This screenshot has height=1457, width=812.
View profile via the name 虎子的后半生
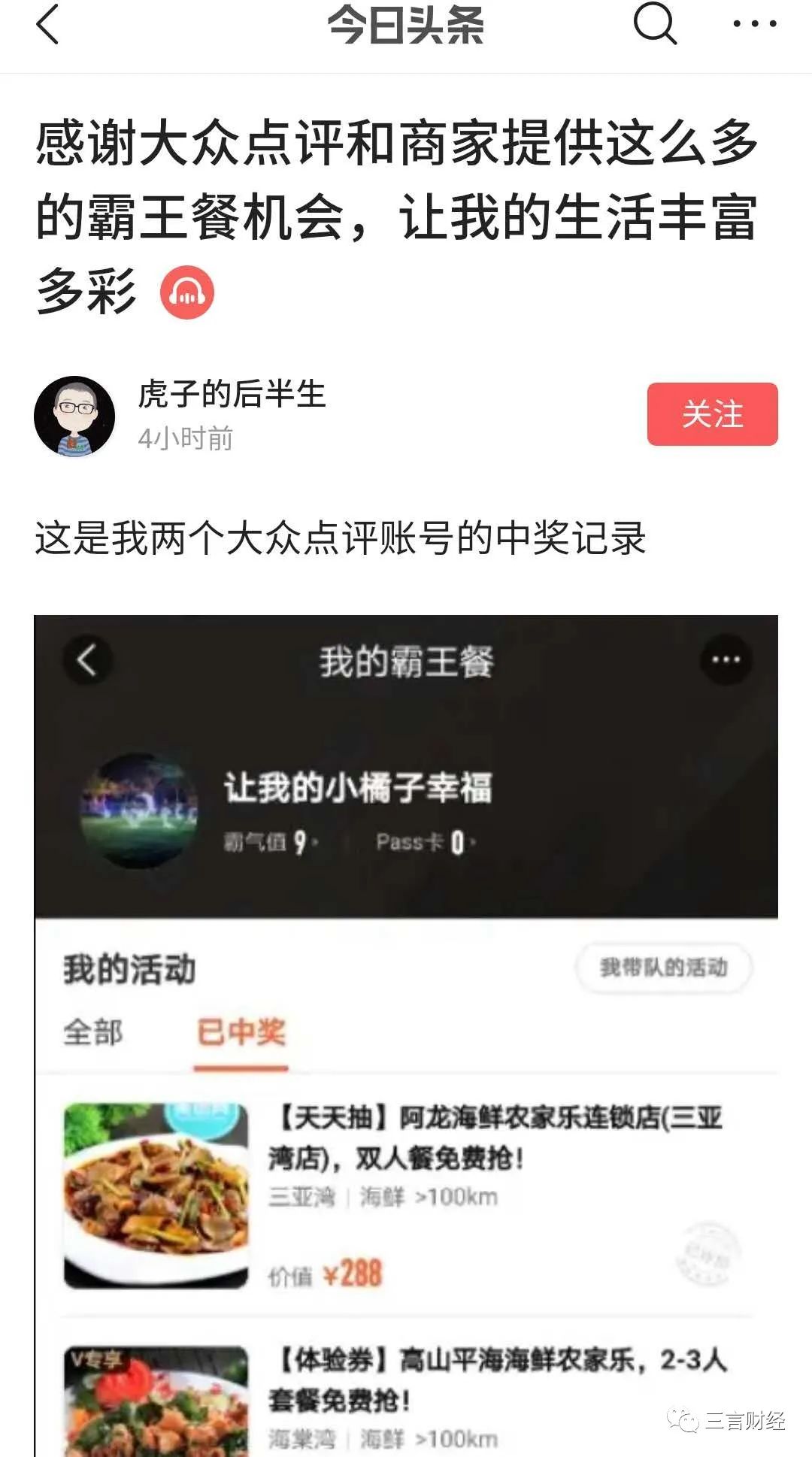tap(232, 395)
